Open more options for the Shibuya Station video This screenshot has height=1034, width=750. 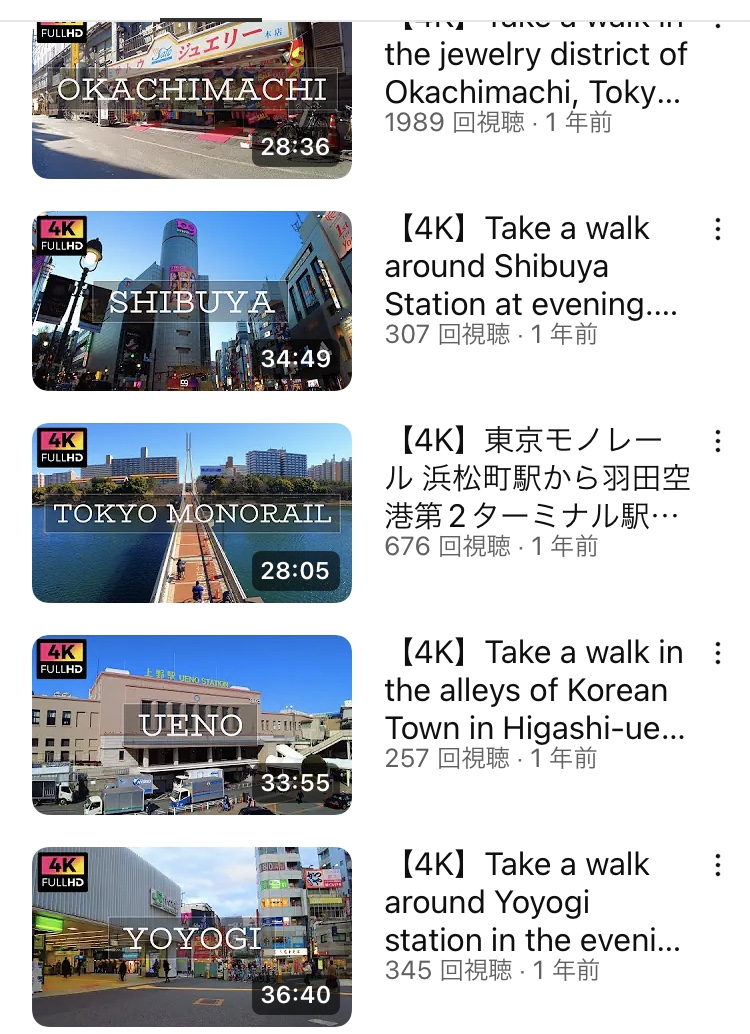coord(718,229)
